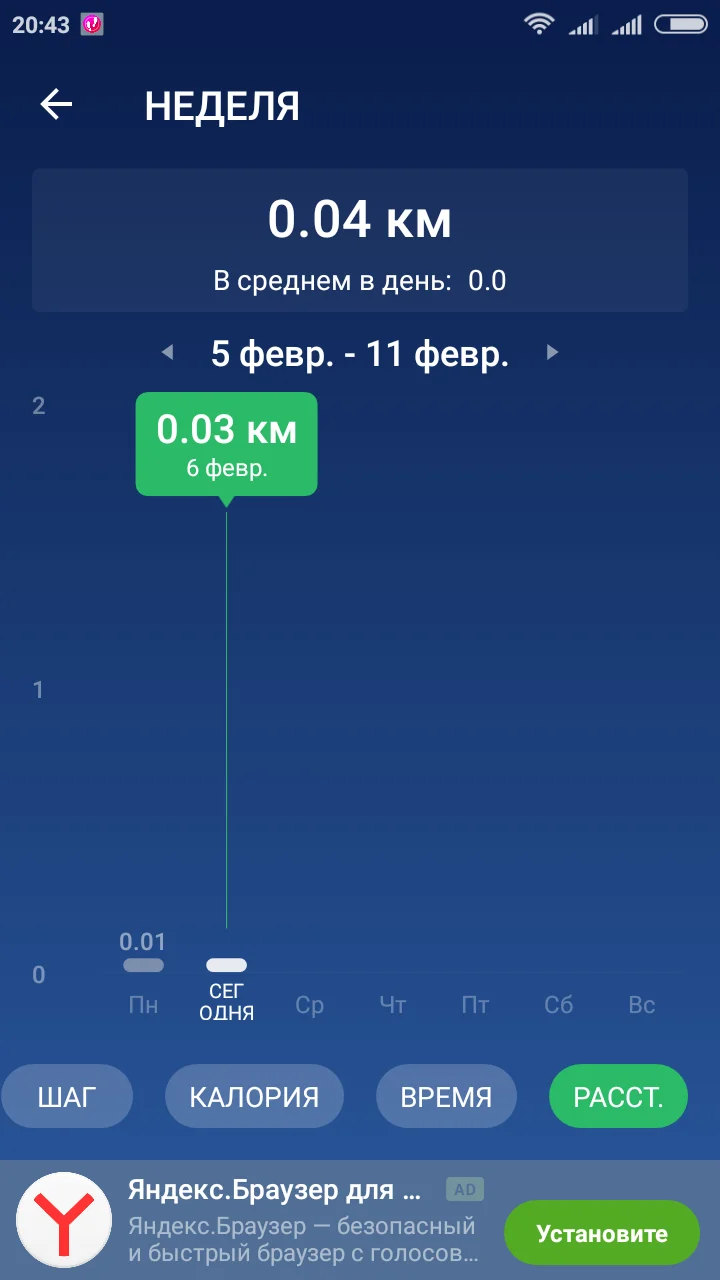Viewport: 720px width, 1280px height.
Task: Select the previous week with the left arrow
Action: (167, 352)
